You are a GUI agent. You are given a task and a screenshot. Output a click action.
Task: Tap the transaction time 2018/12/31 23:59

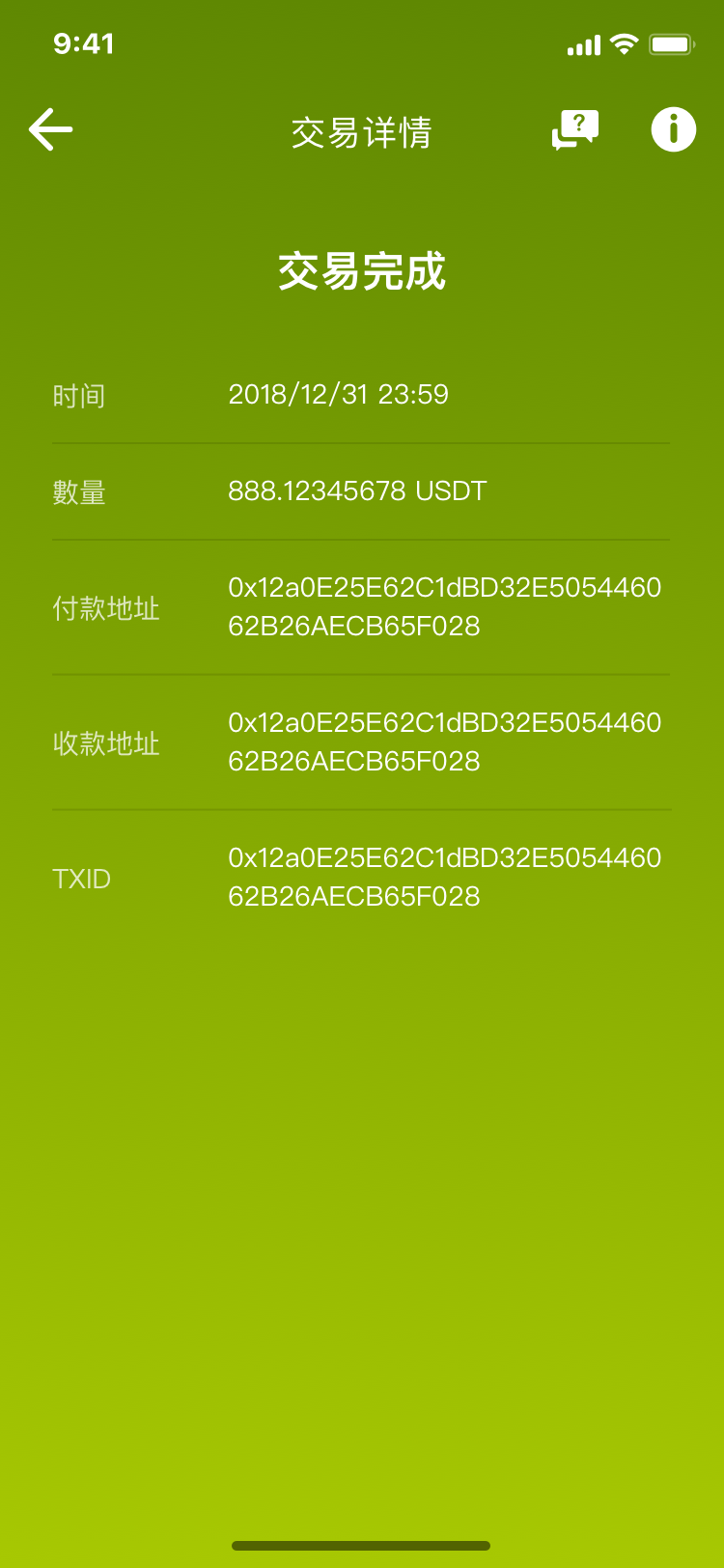click(x=338, y=394)
